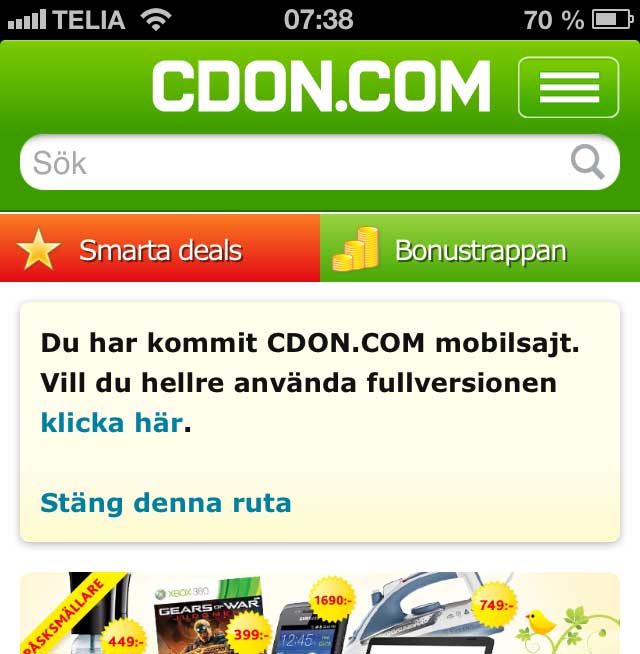
Task: Tap the Sök search field
Action: pos(290,162)
